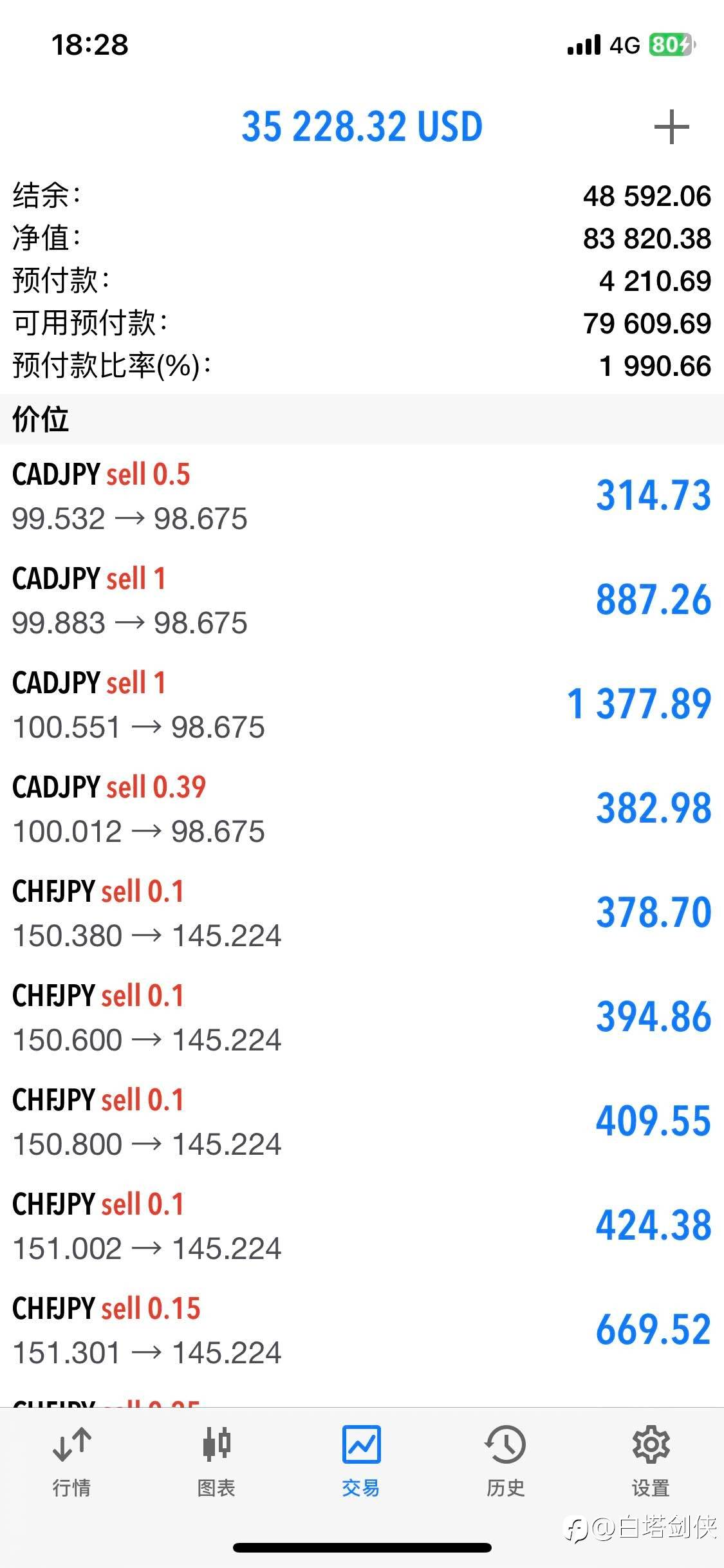Open CHFJPY sell 0.1 position at 150.380
The image size is (724, 1568).
coord(362,913)
